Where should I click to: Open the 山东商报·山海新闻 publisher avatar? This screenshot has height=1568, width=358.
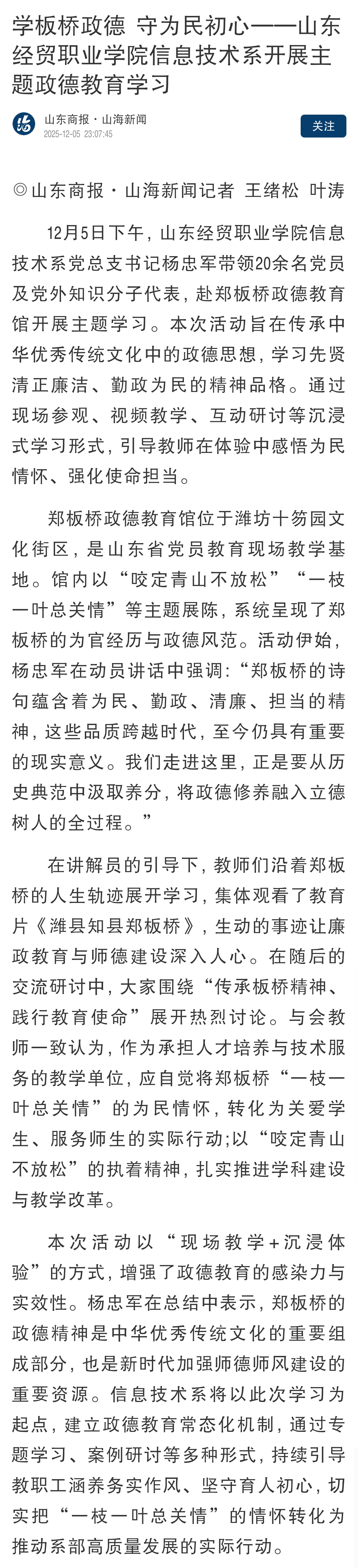(x=24, y=125)
